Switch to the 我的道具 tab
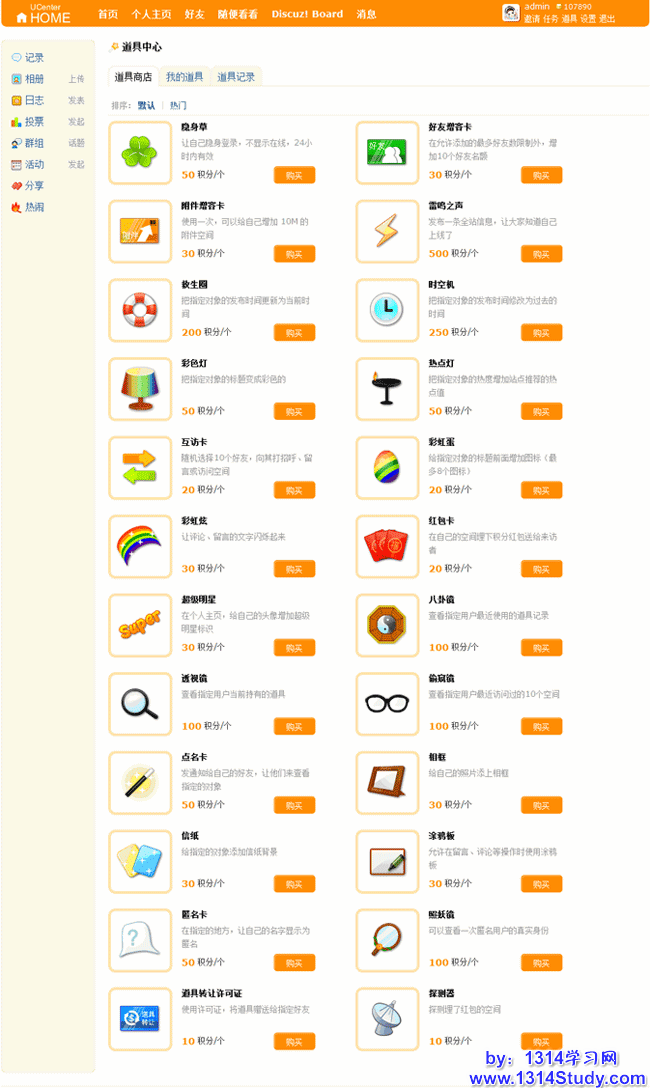Screen dimensions: 650x1088 pyautogui.click(x=184, y=77)
